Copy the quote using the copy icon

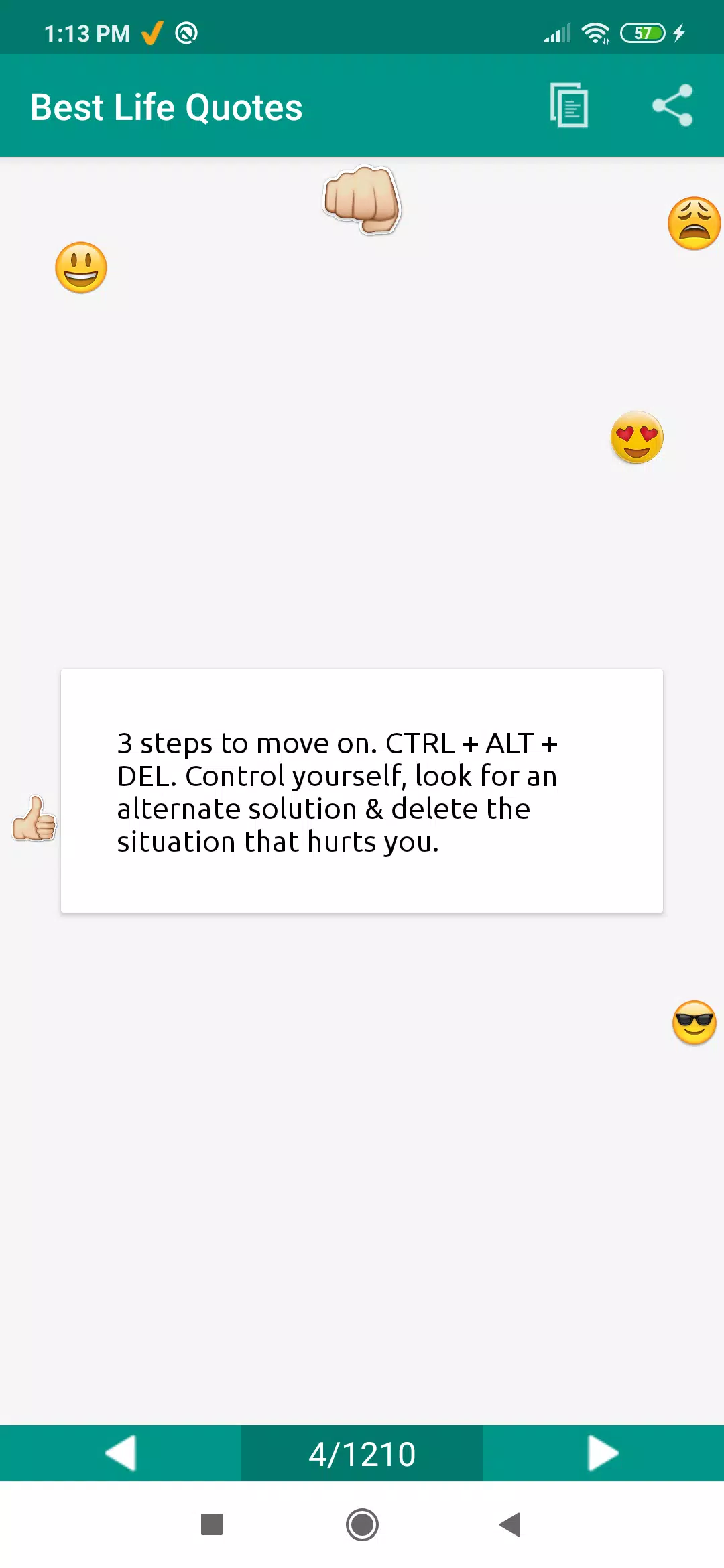(x=569, y=105)
